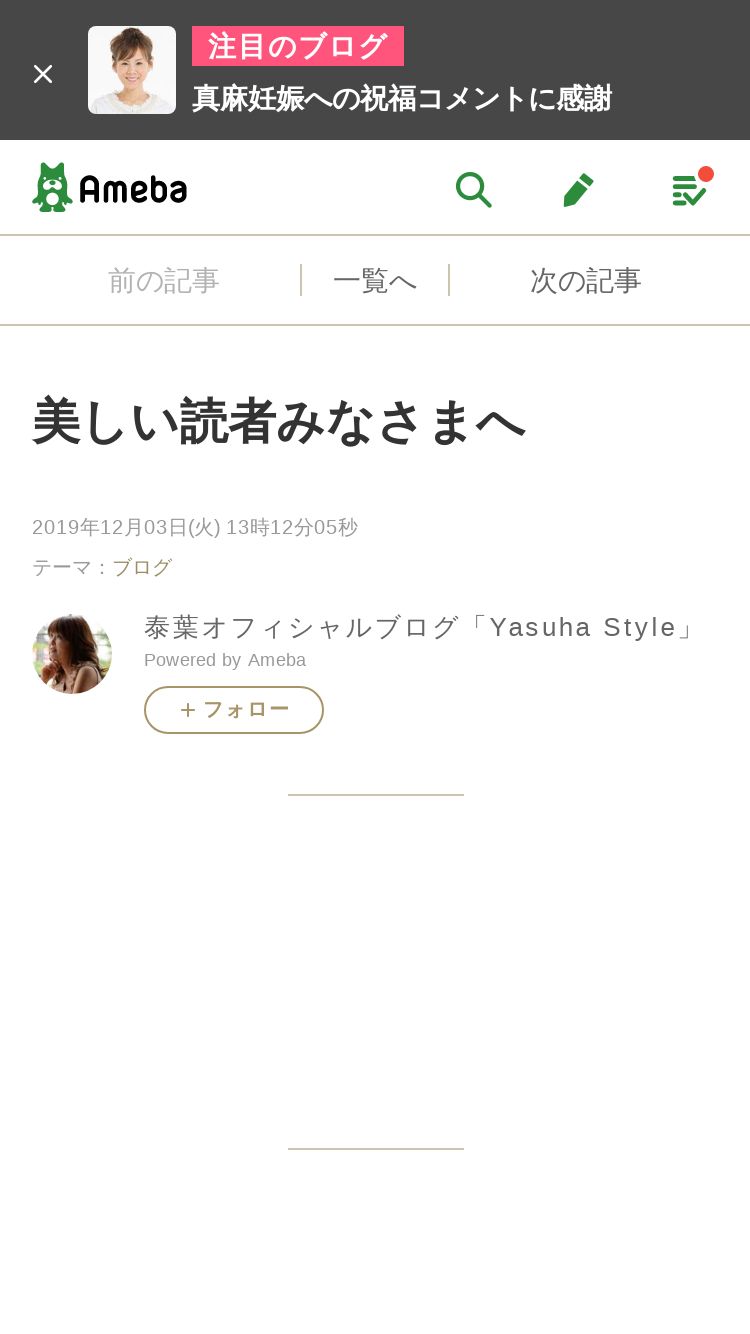Follow this blog with ＋フォロー
This screenshot has height=1334, width=750.
pyautogui.click(x=234, y=710)
